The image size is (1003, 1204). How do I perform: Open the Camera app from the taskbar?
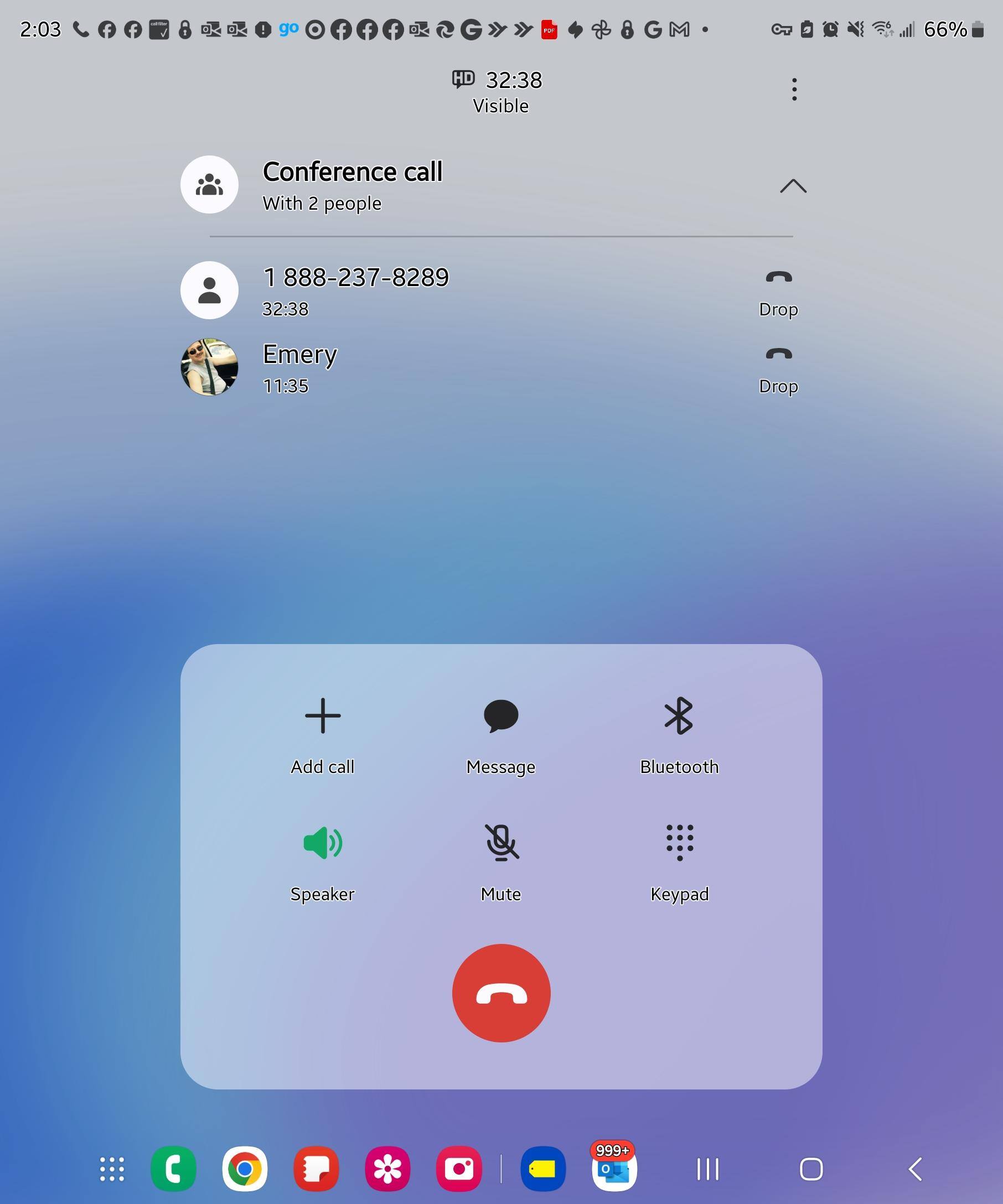[x=459, y=1169]
